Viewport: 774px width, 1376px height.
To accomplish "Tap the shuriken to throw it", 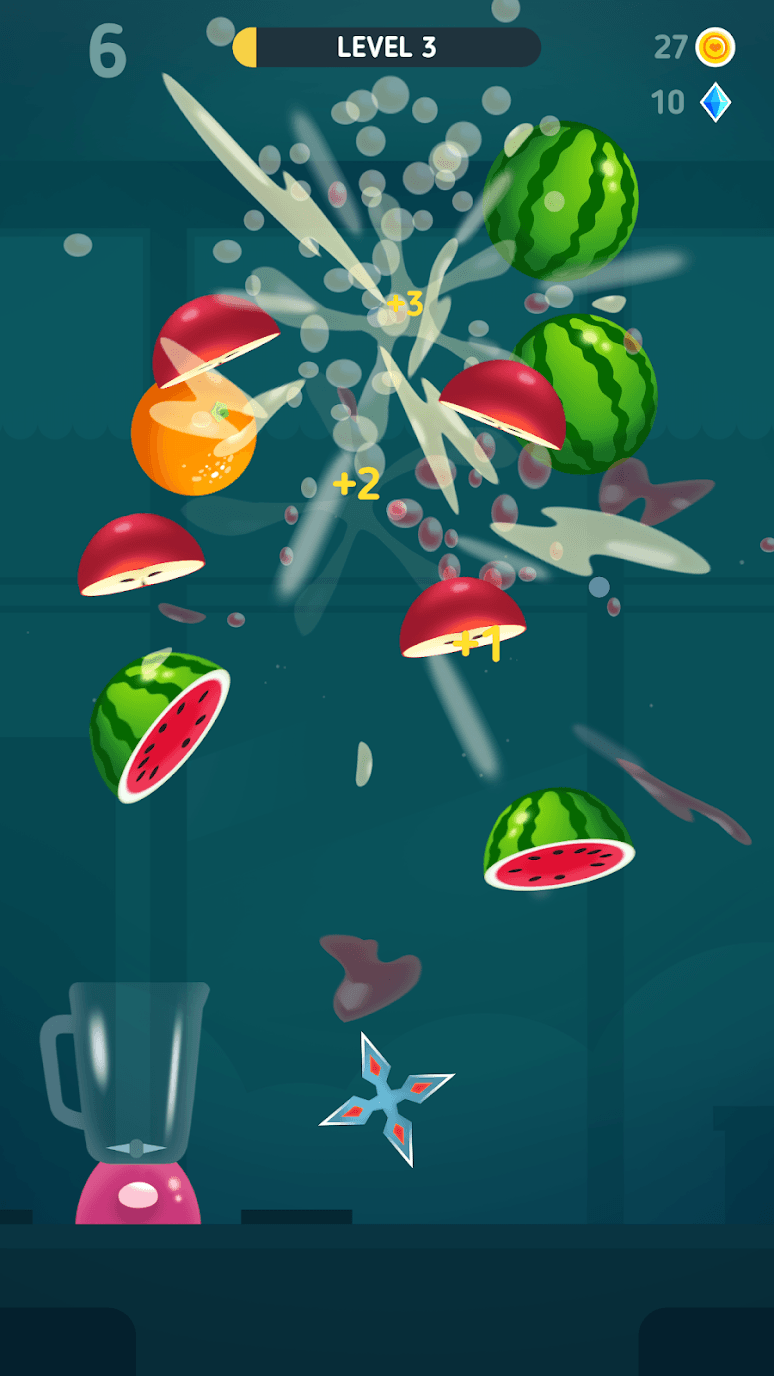I will pos(386,1097).
